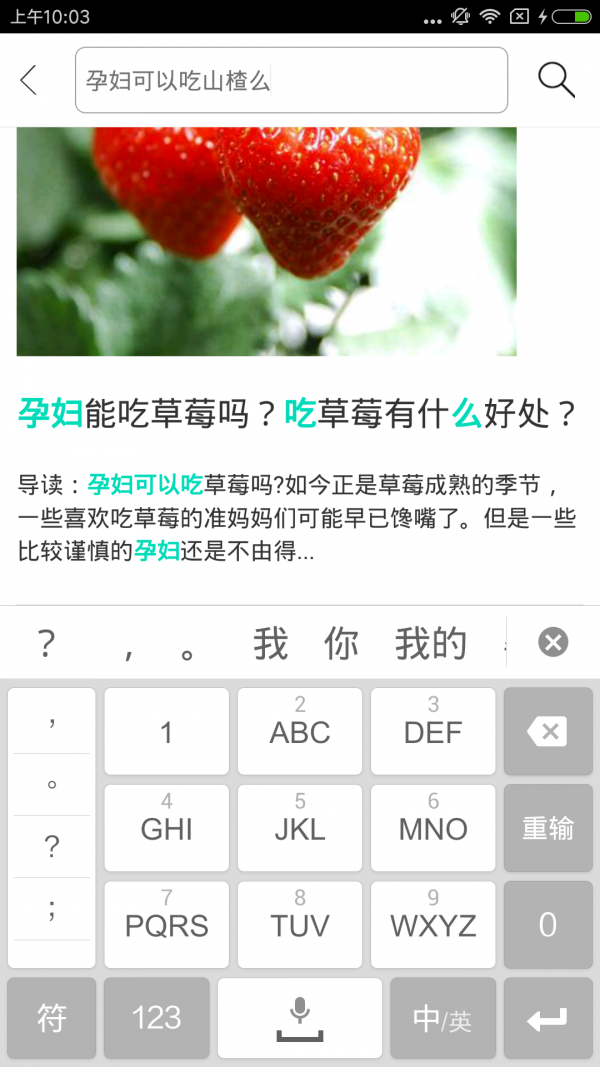Open the strawberry article 孕妇能吃草莓吗
This screenshot has width=600, height=1067.
click(x=298, y=412)
